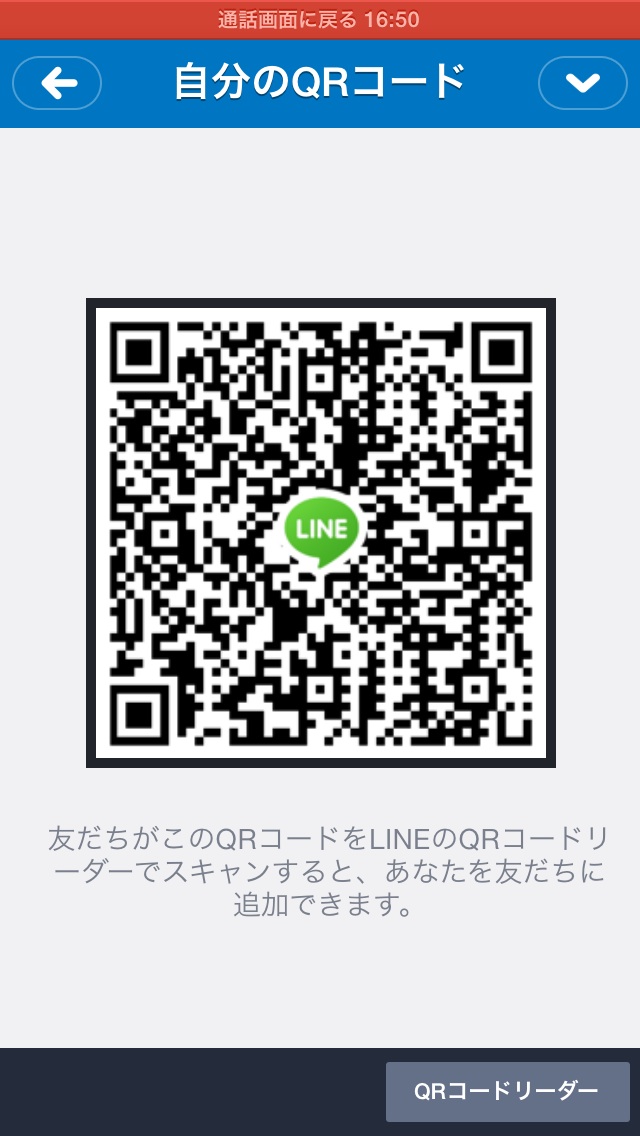
Task: Open the QRコードリーダー button
Action: tap(507, 1092)
